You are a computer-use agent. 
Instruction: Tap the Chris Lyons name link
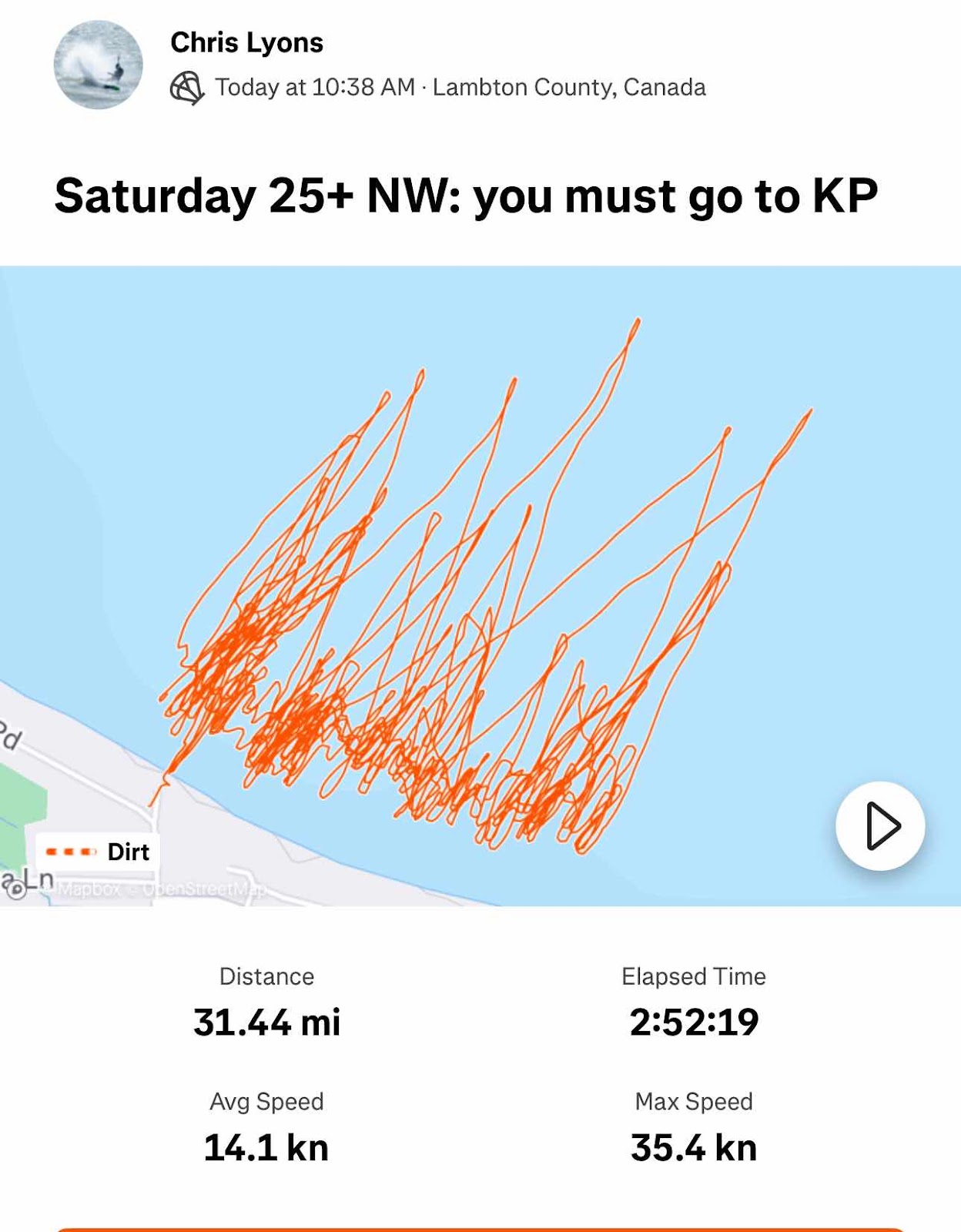[246, 42]
